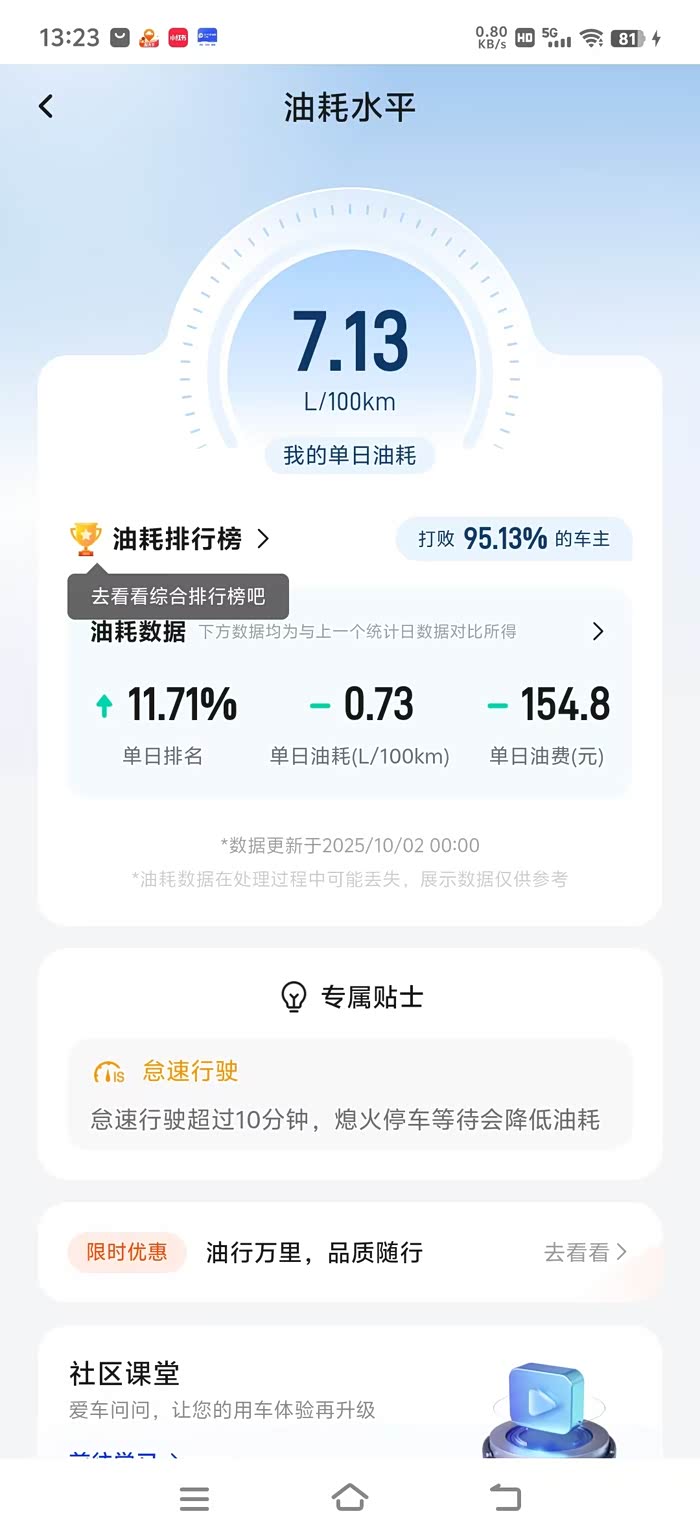Expand the 油耗数据 details chevron

point(598,631)
